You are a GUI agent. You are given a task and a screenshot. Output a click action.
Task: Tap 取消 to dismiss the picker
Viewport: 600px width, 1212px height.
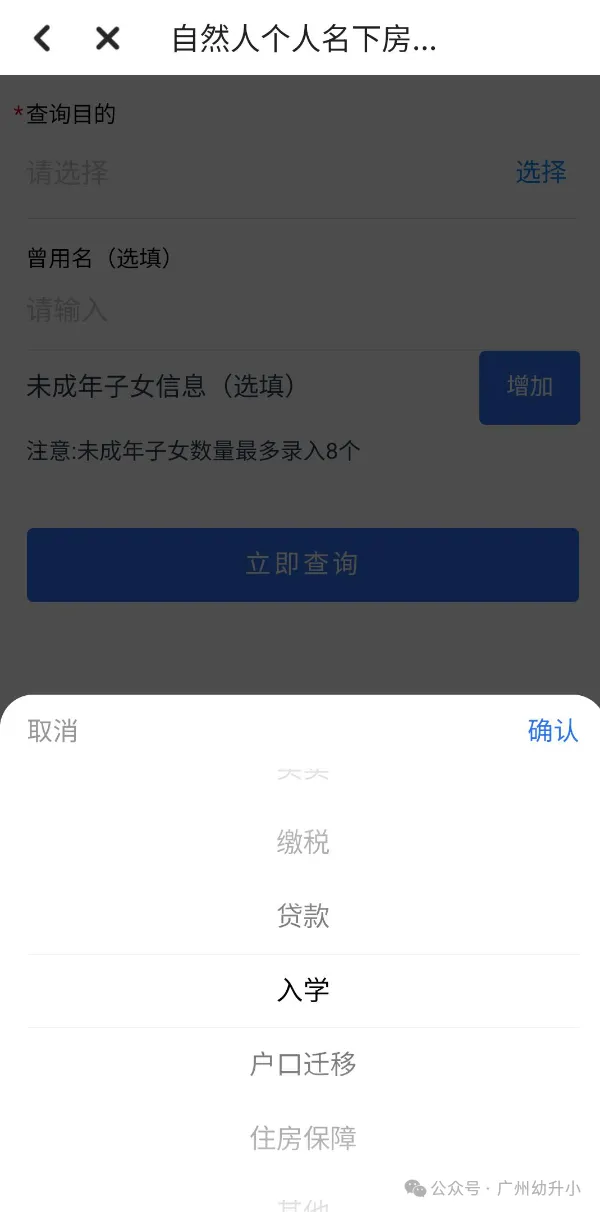pyautogui.click(x=53, y=731)
